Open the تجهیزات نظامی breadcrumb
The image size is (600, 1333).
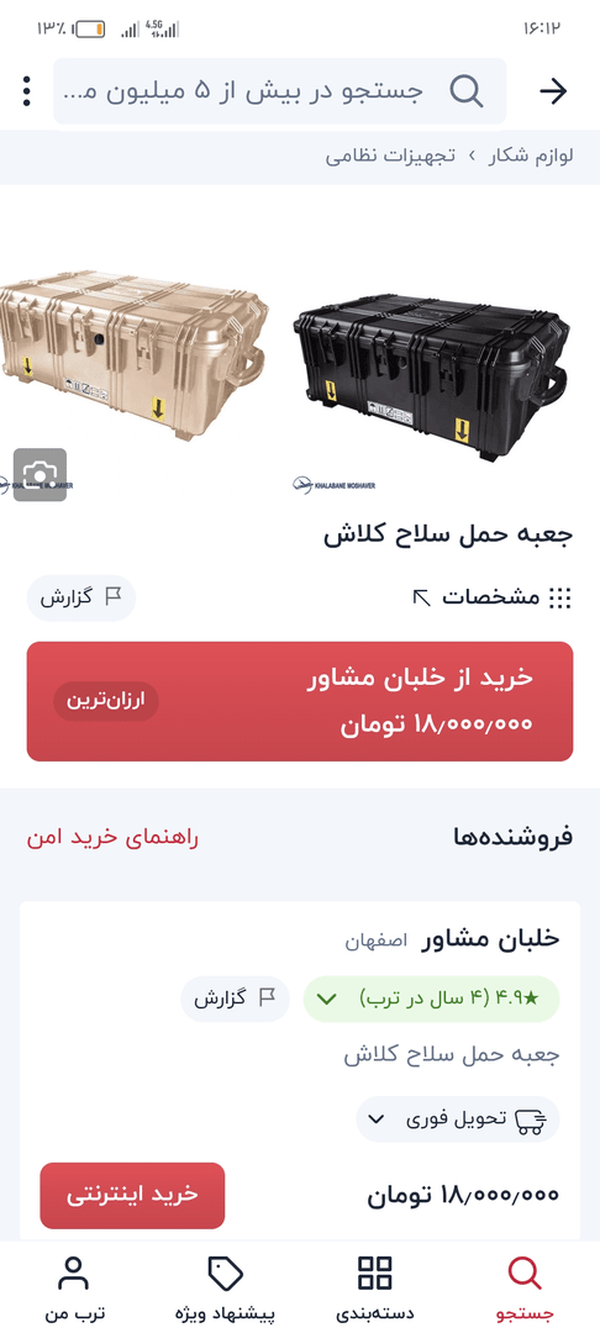click(x=390, y=157)
